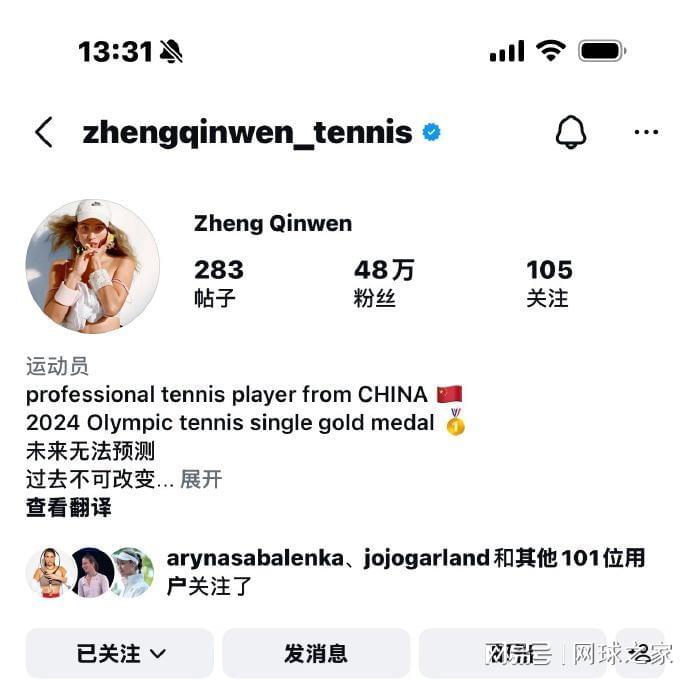Tap 查看翻译 to translate the bio

click(x=68, y=507)
